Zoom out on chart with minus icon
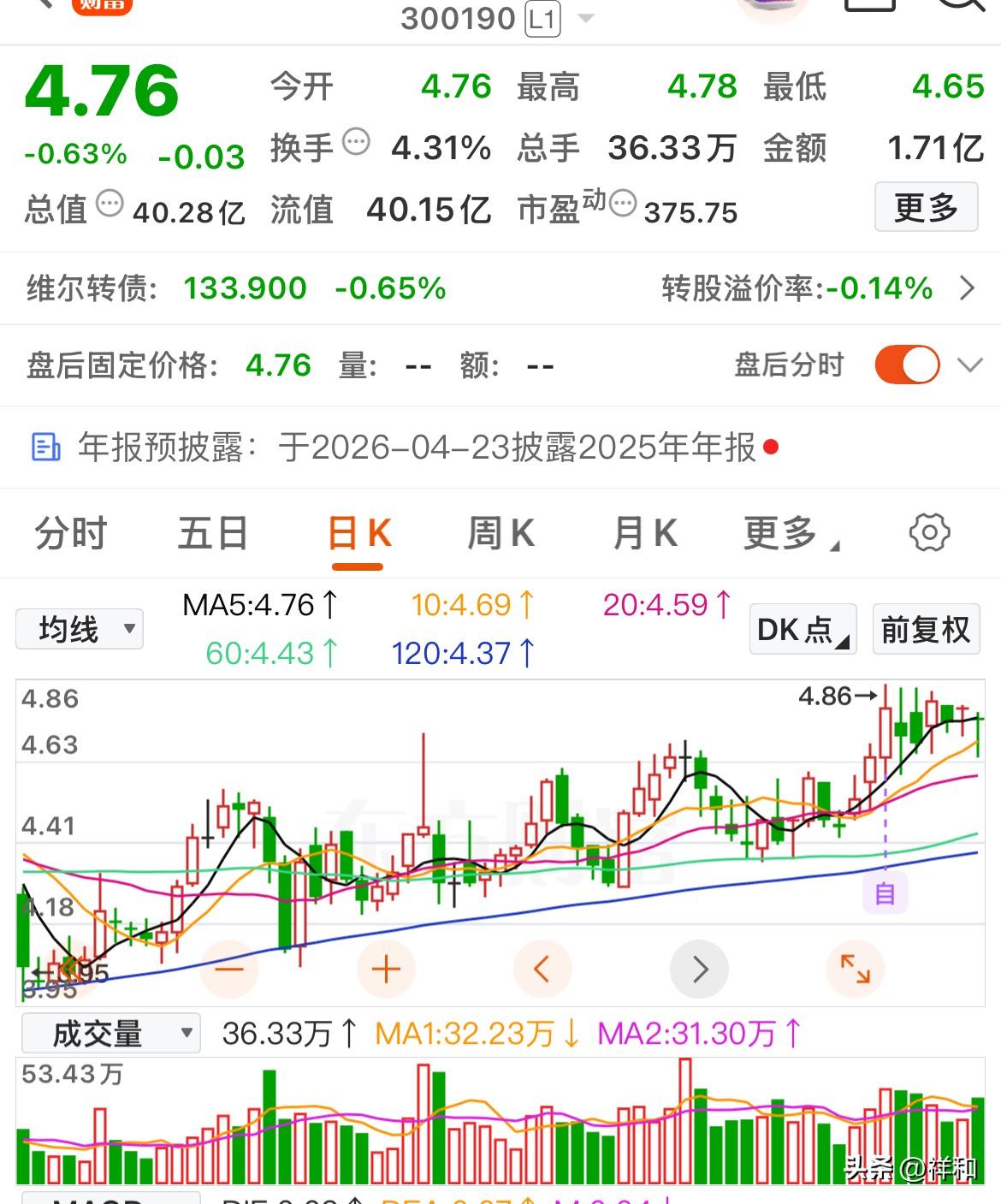The height and width of the screenshot is (1204, 1001). pos(228,969)
